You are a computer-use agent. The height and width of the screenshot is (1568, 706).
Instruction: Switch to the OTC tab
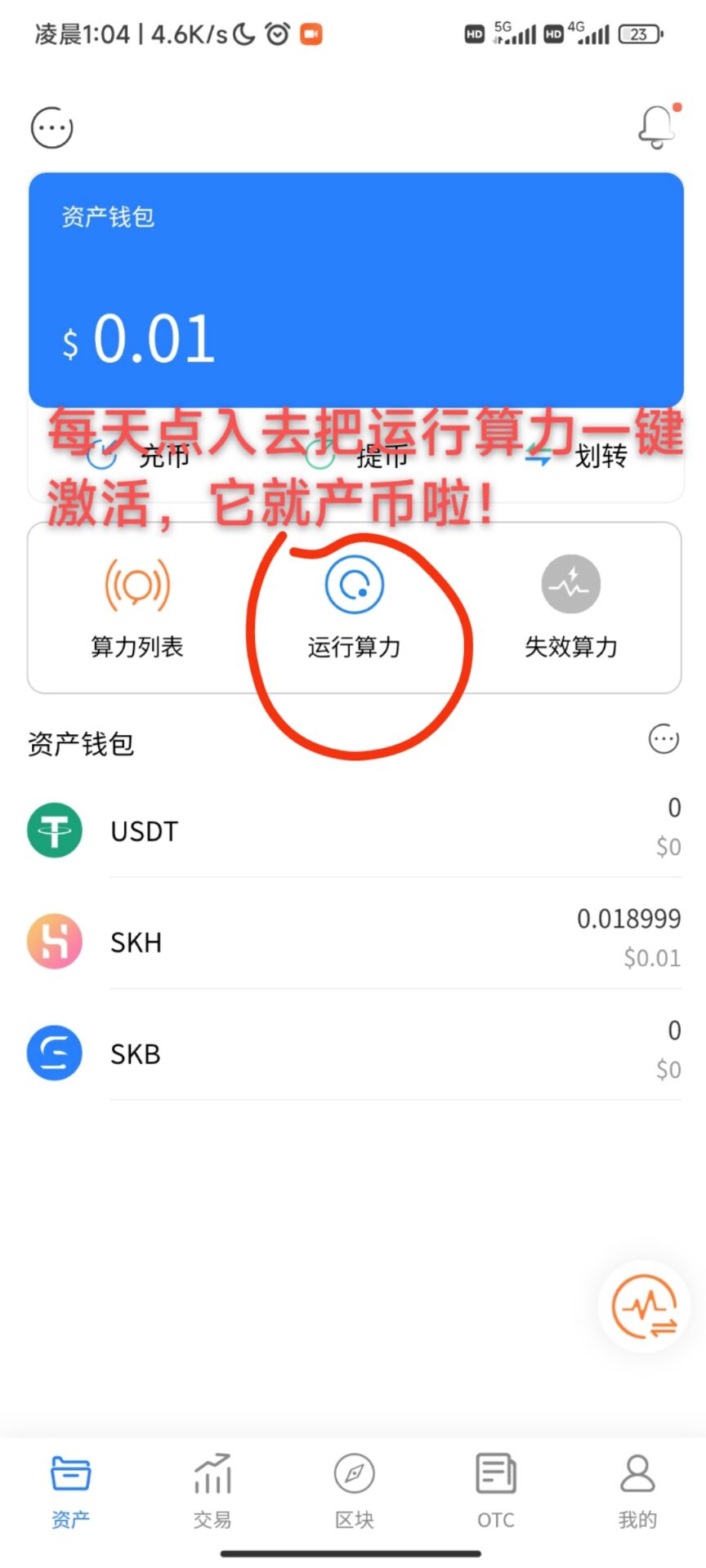pos(496,1490)
